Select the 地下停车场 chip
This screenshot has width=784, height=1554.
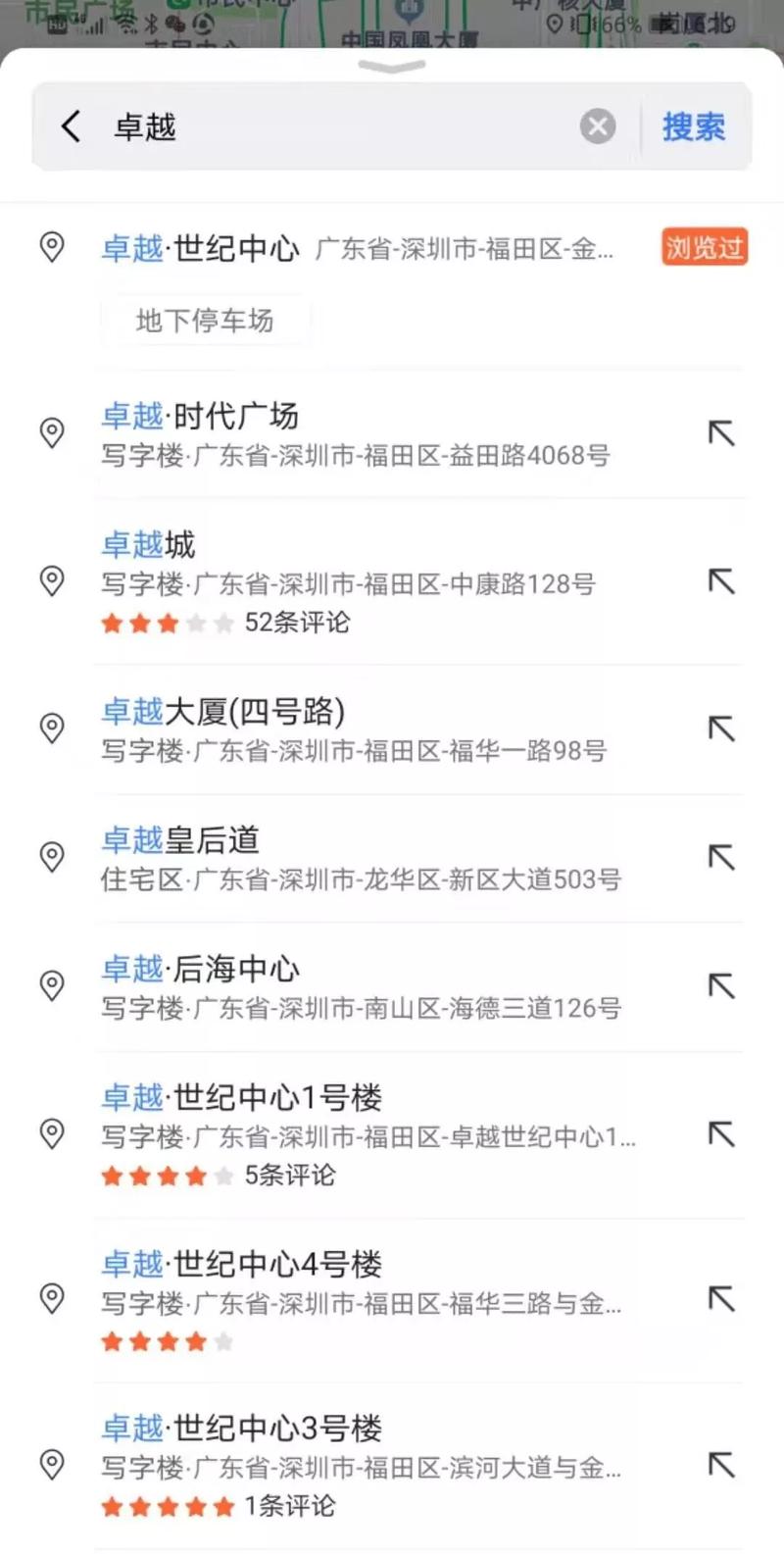205,321
